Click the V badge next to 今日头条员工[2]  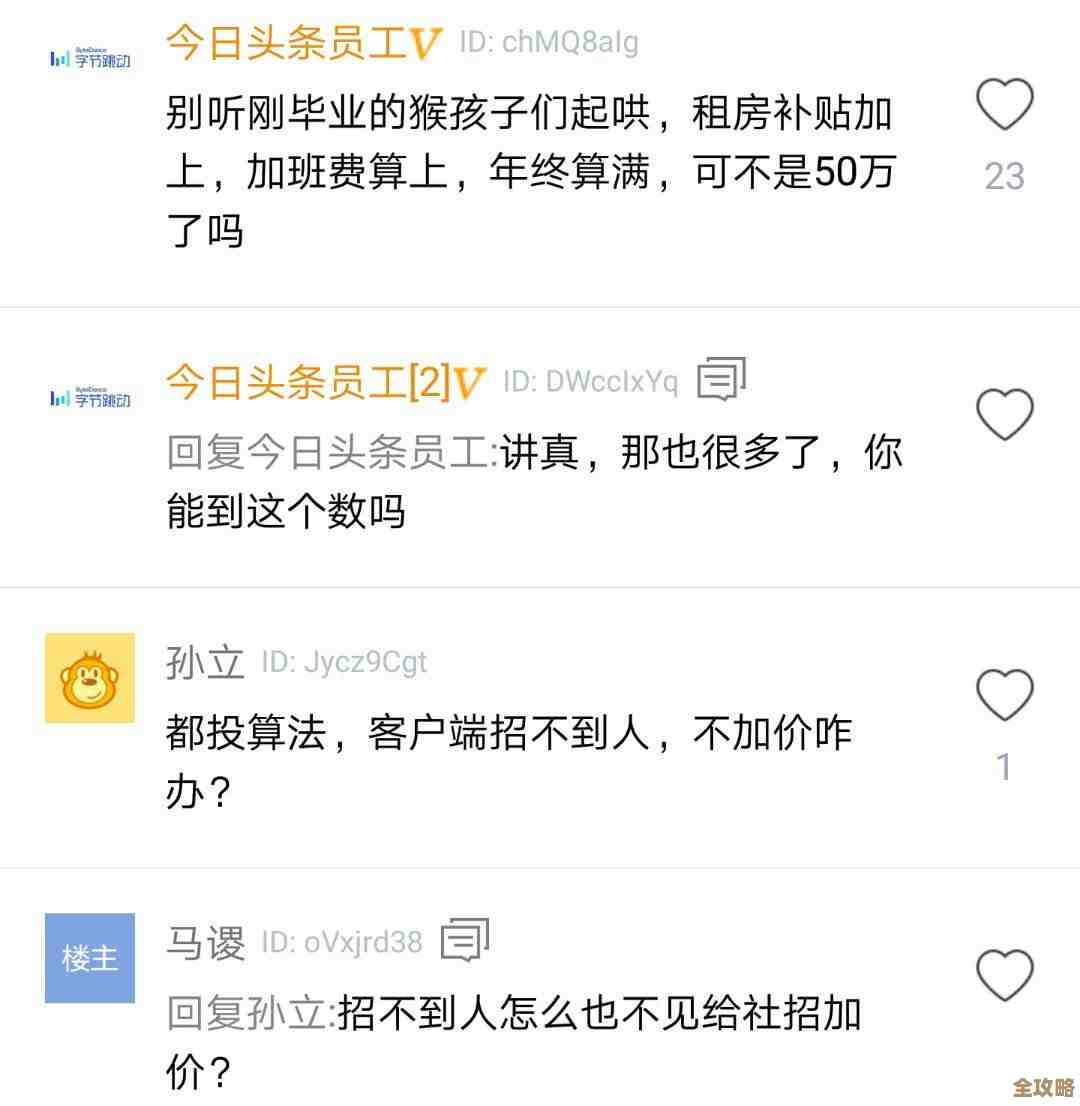coord(465,381)
